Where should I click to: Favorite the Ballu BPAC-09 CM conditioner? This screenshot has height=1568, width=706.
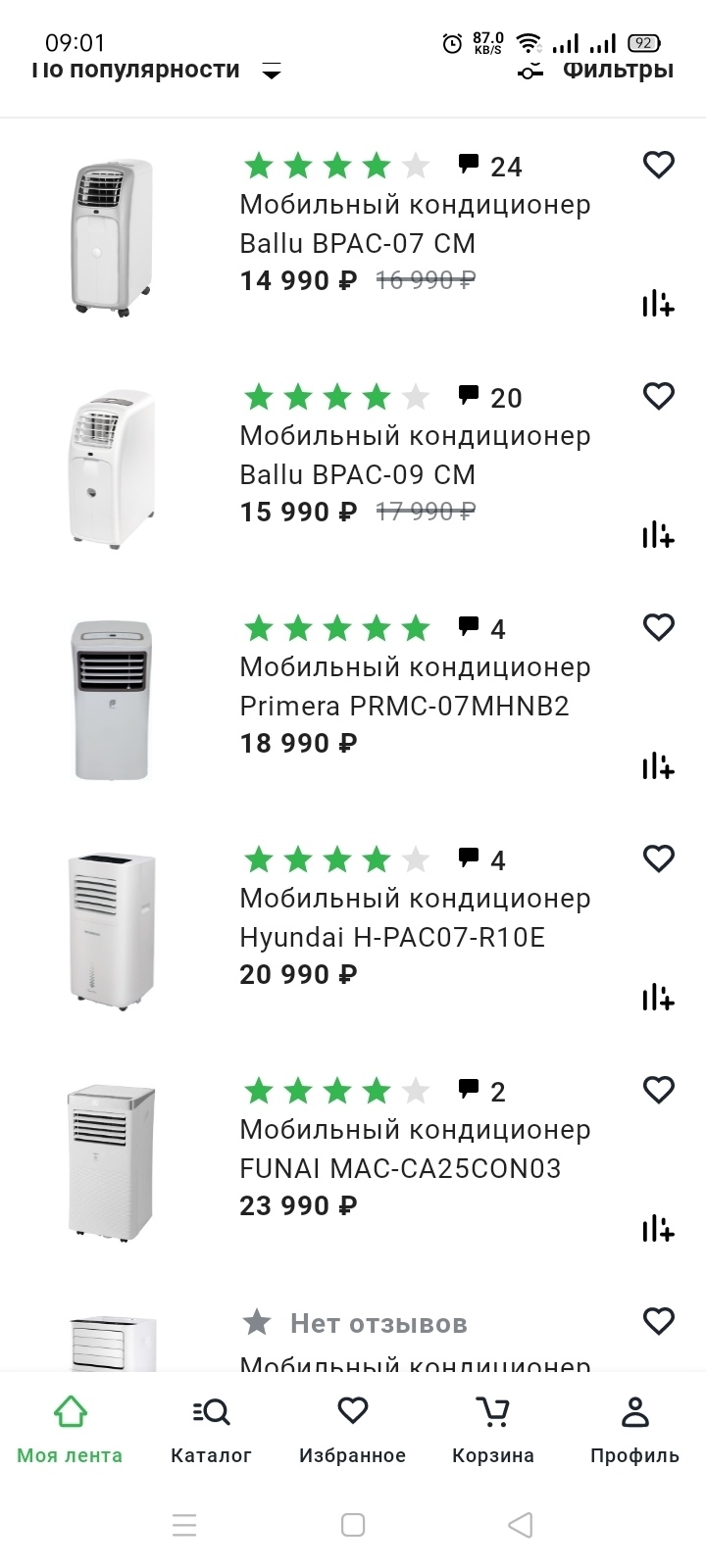click(658, 396)
